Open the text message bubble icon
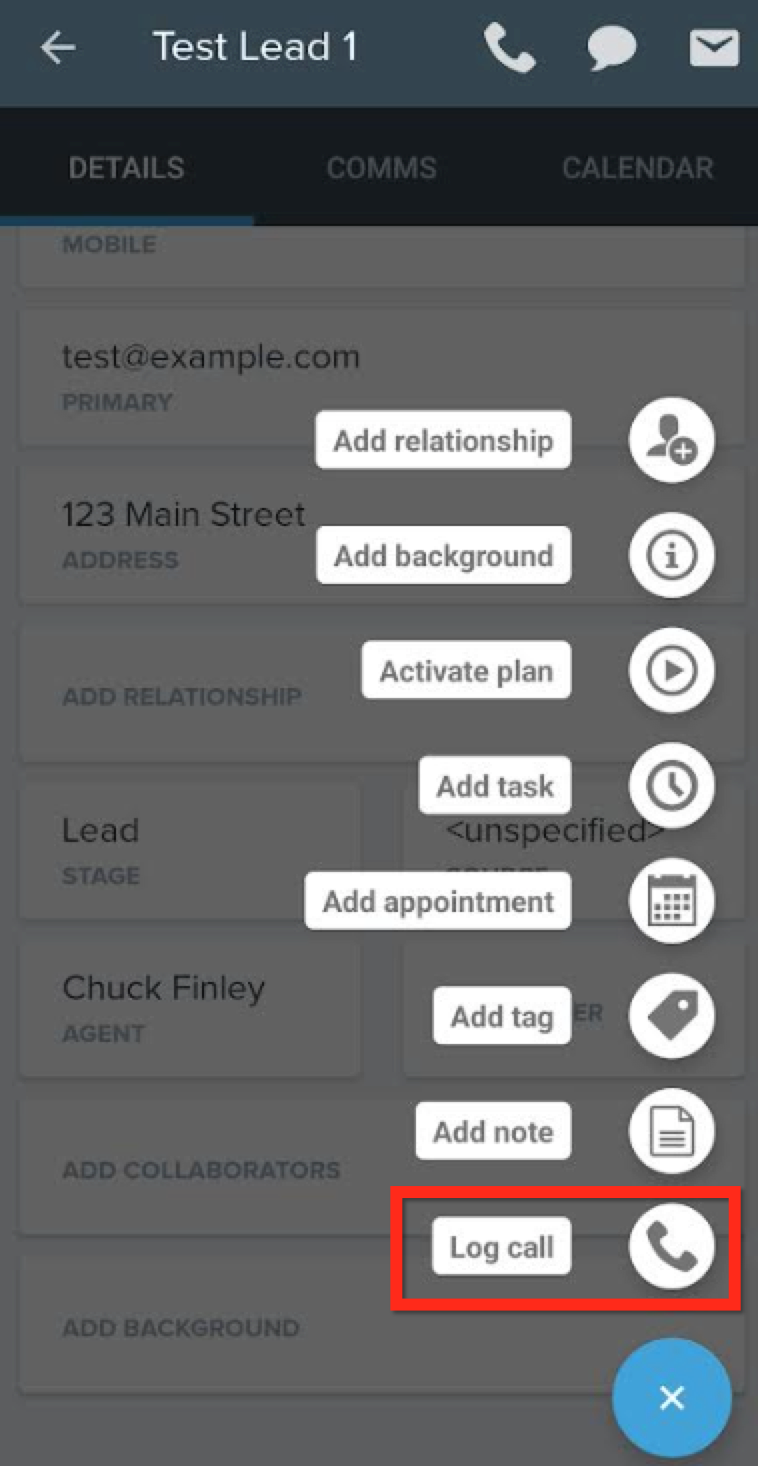The width and height of the screenshot is (758, 1466). [x=611, y=48]
